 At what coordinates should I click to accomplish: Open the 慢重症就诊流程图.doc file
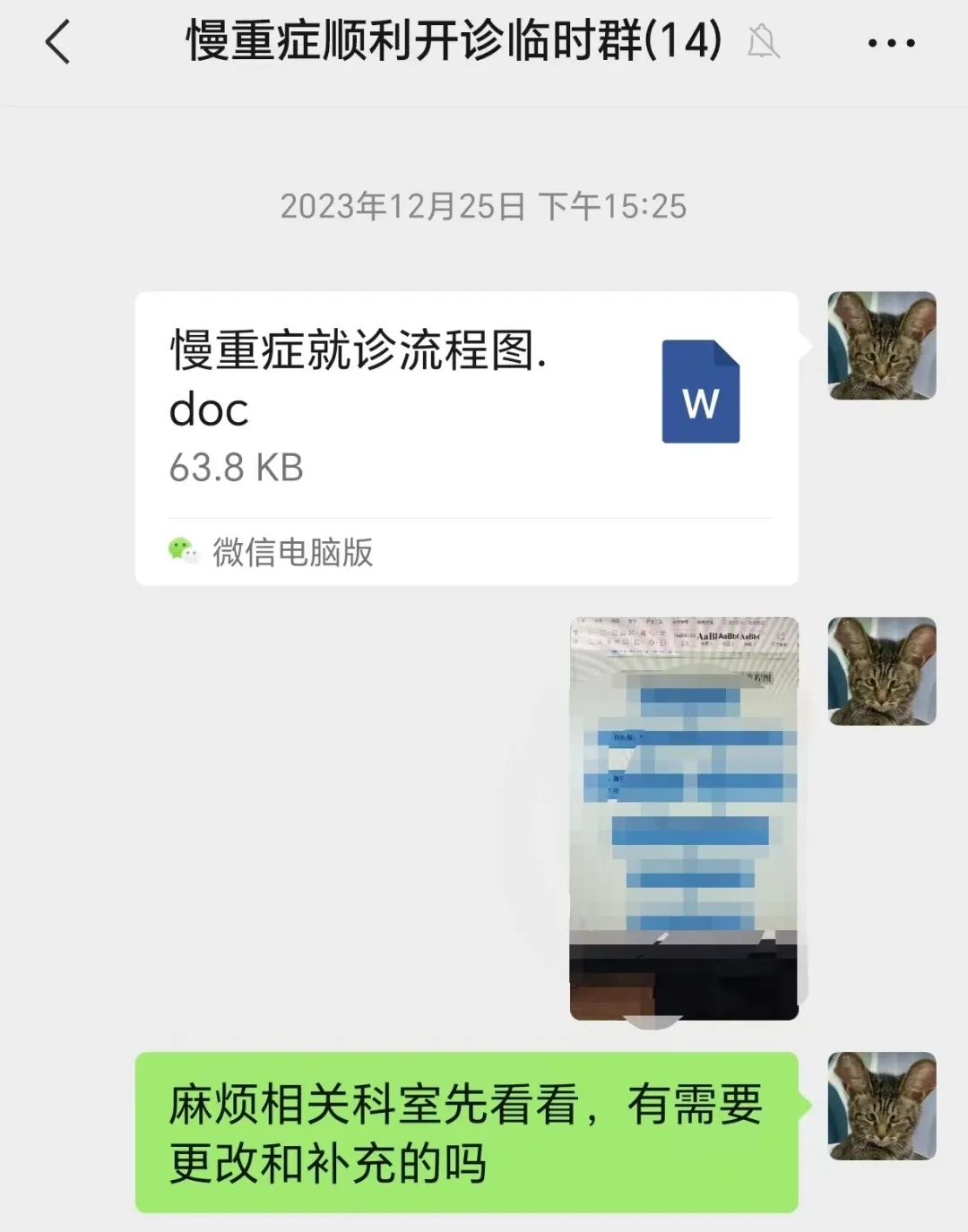pos(466,421)
